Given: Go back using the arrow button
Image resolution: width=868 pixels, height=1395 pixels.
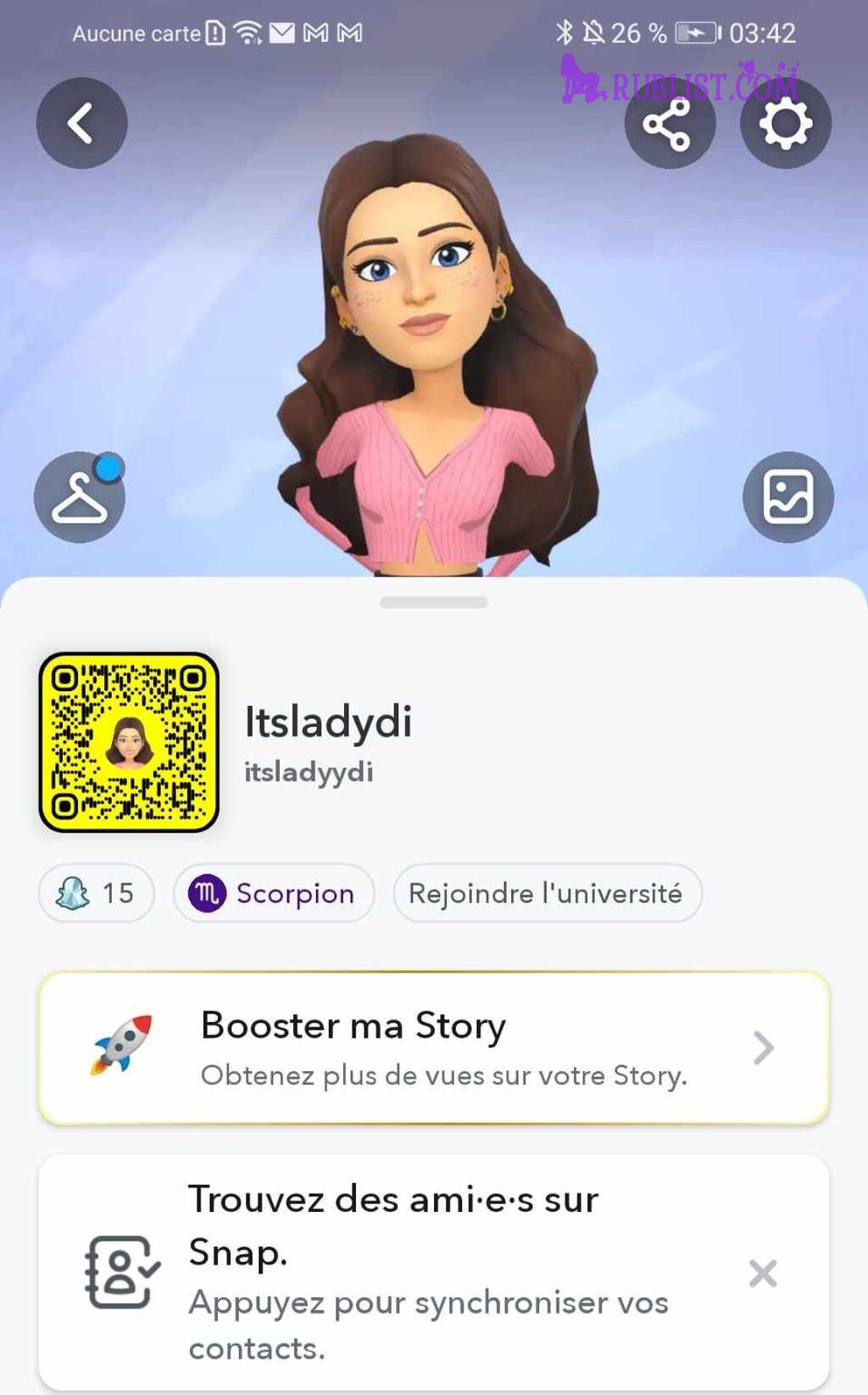Looking at the screenshot, I should (x=81, y=123).
